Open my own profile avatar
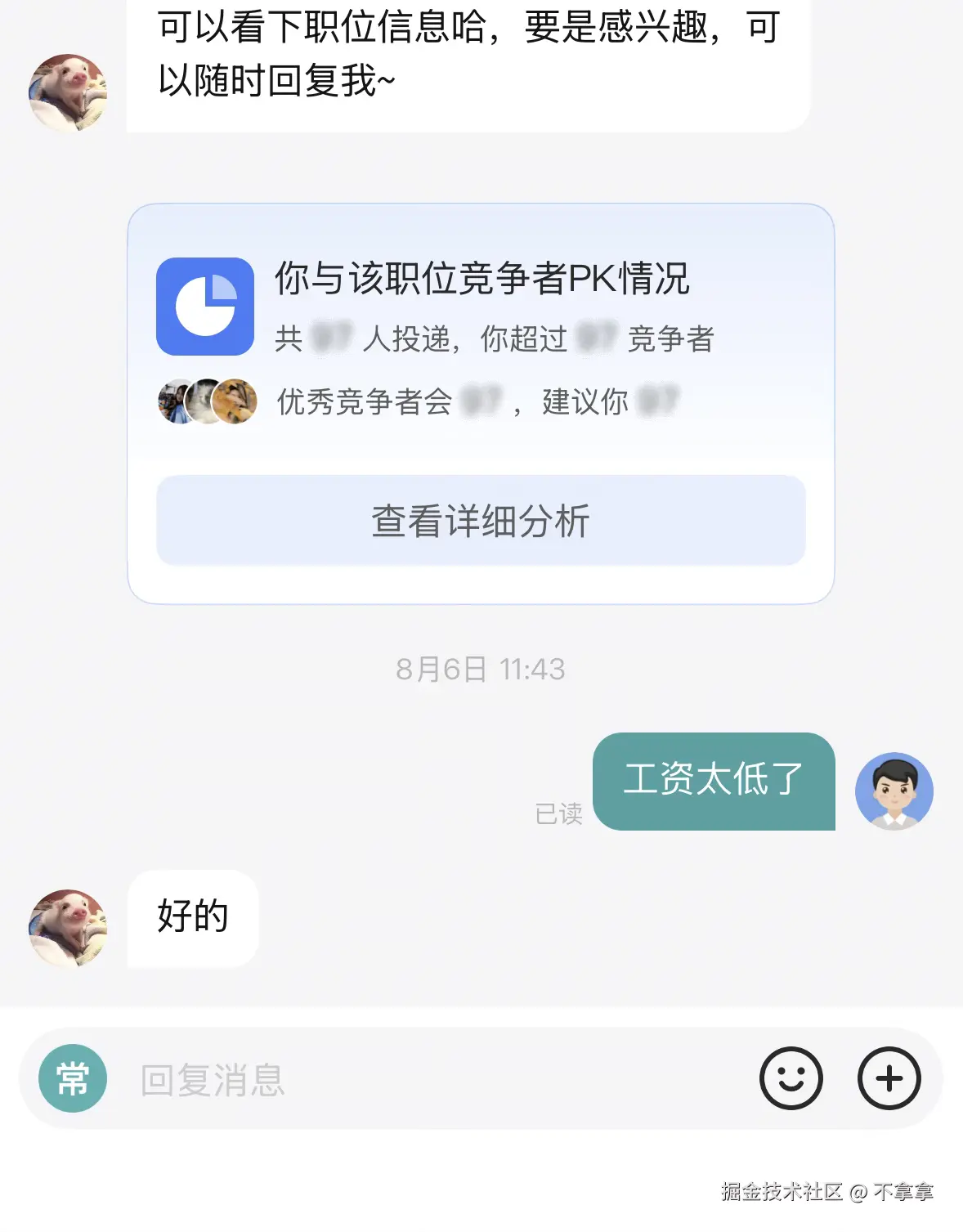 point(894,791)
